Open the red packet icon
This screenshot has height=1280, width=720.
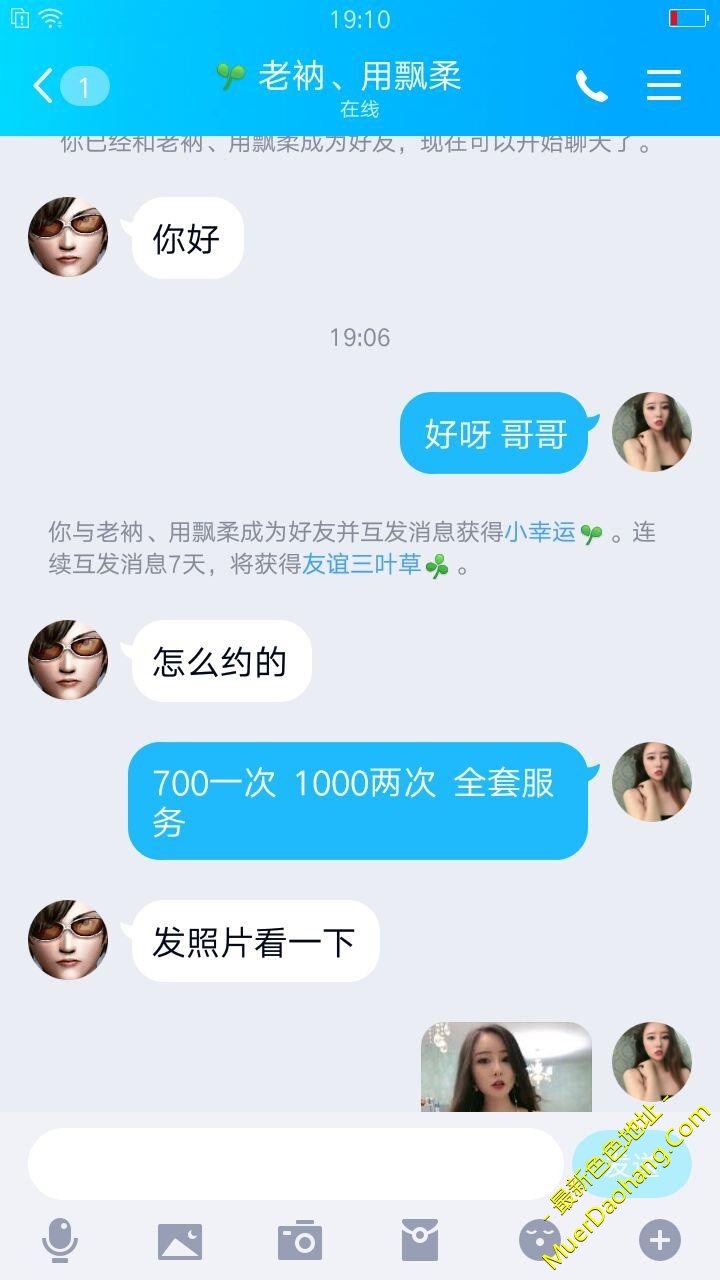tap(420, 1241)
